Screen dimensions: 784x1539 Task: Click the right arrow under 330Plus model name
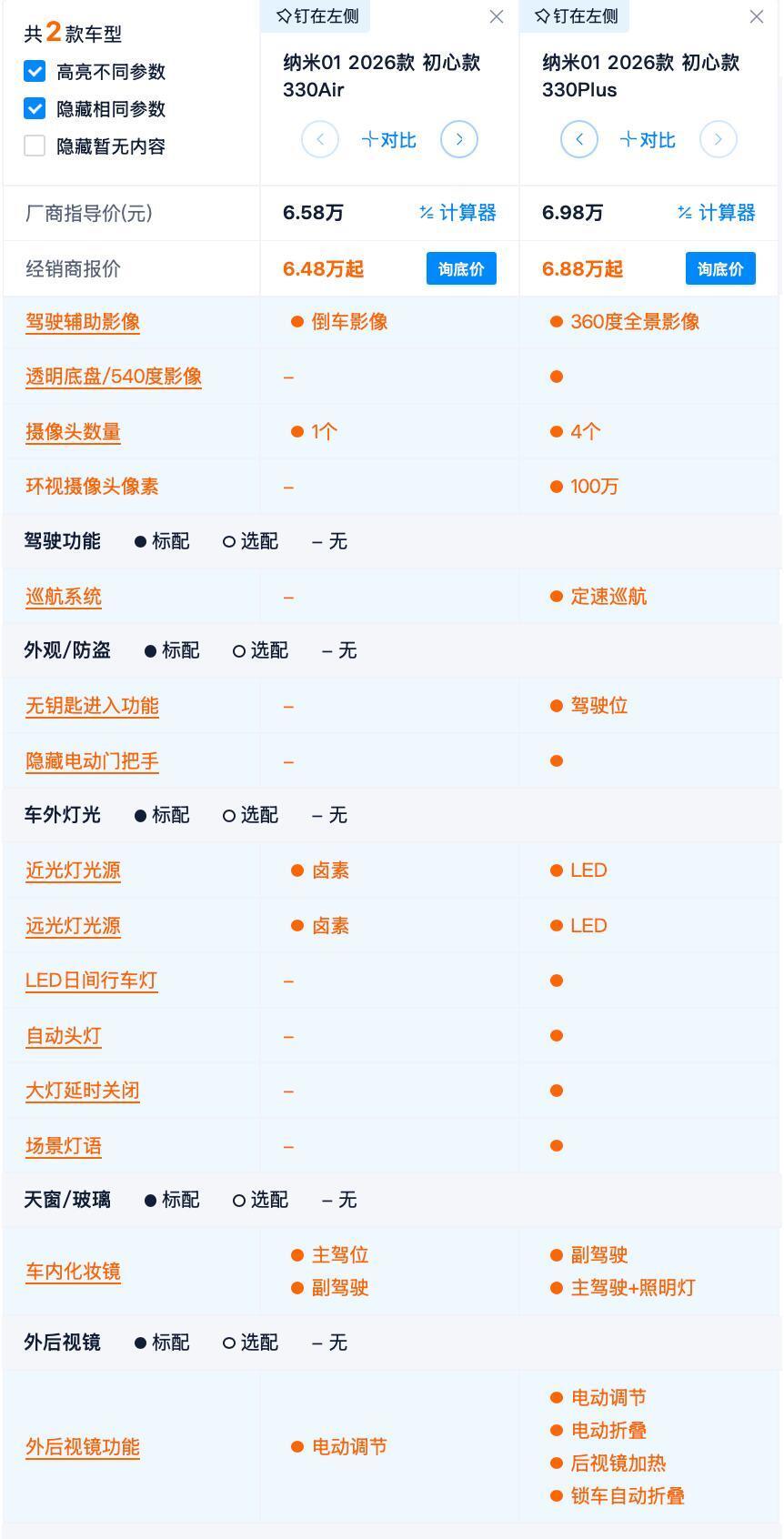pyautogui.click(x=719, y=139)
